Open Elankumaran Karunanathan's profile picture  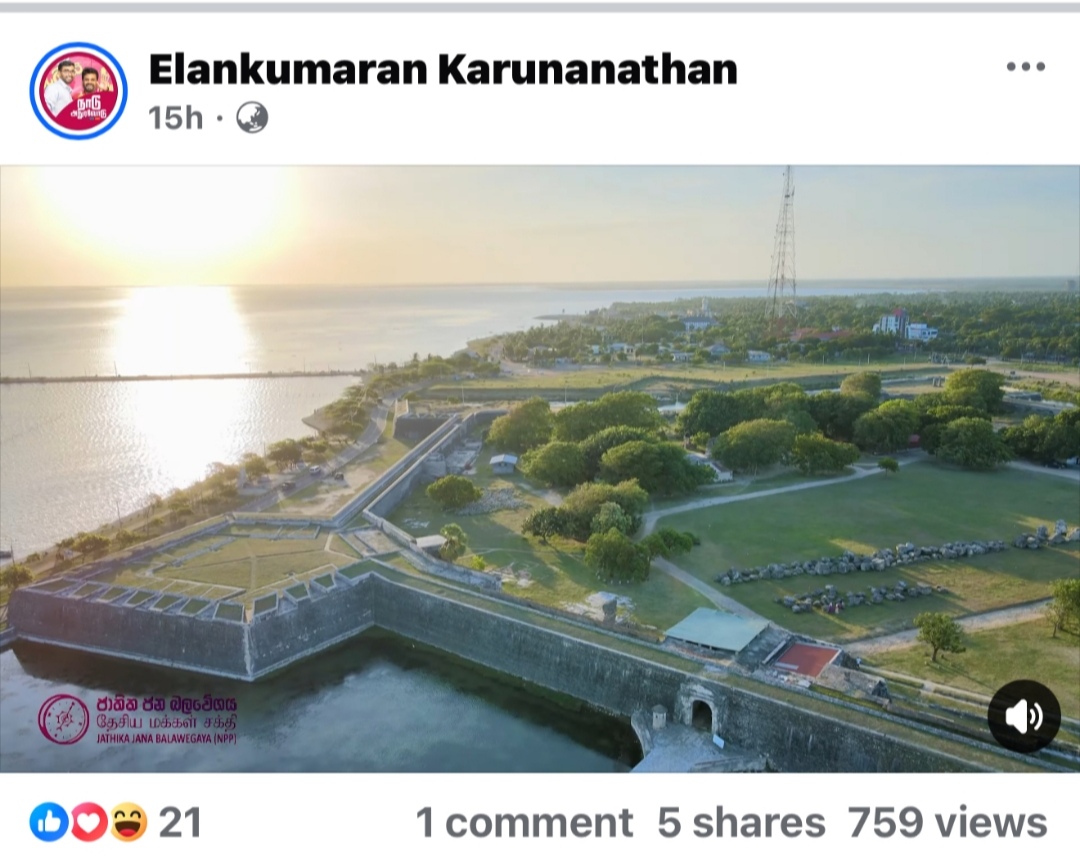pyautogui.click(x=78, y=91)
